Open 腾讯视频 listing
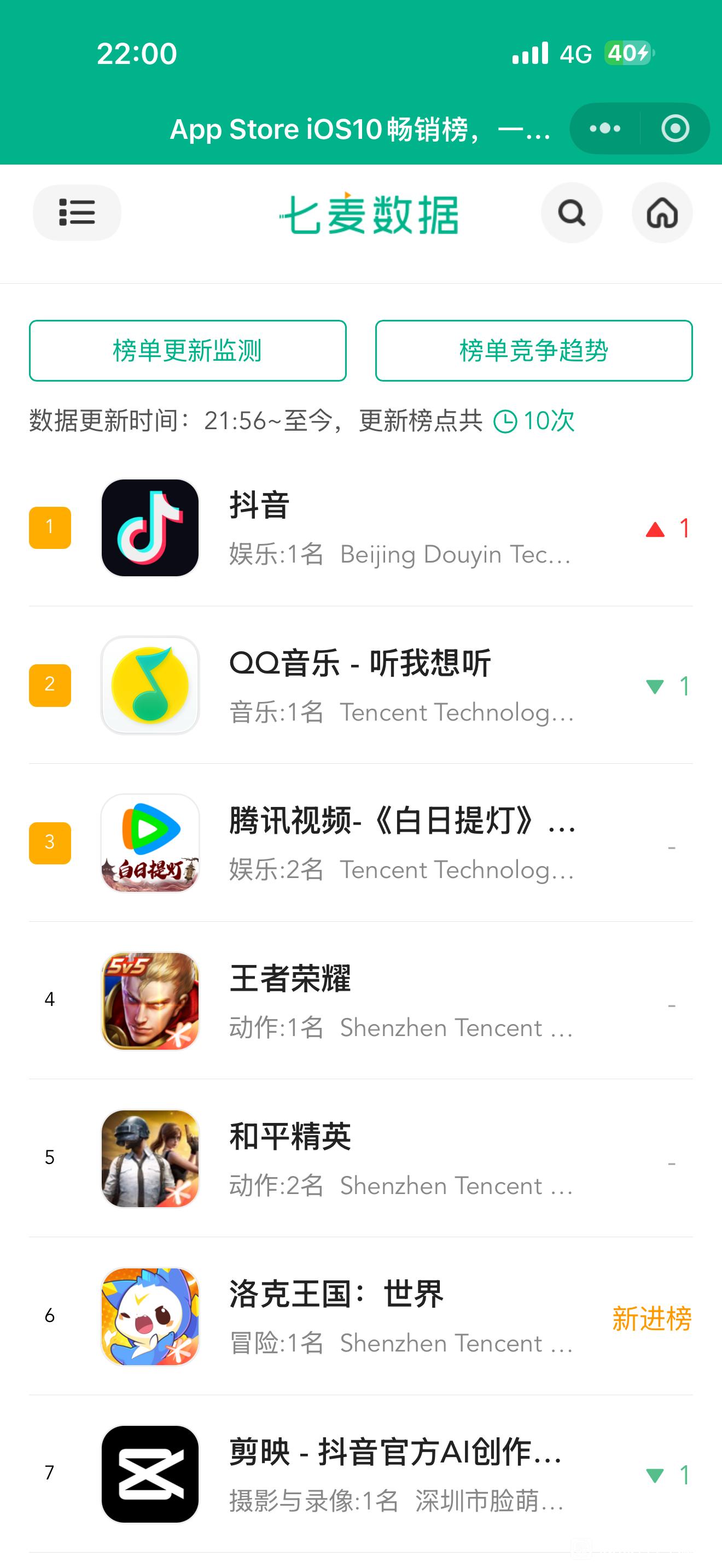Image resolution: width=722 pixels, height=1568 pixels. point(361,843)
